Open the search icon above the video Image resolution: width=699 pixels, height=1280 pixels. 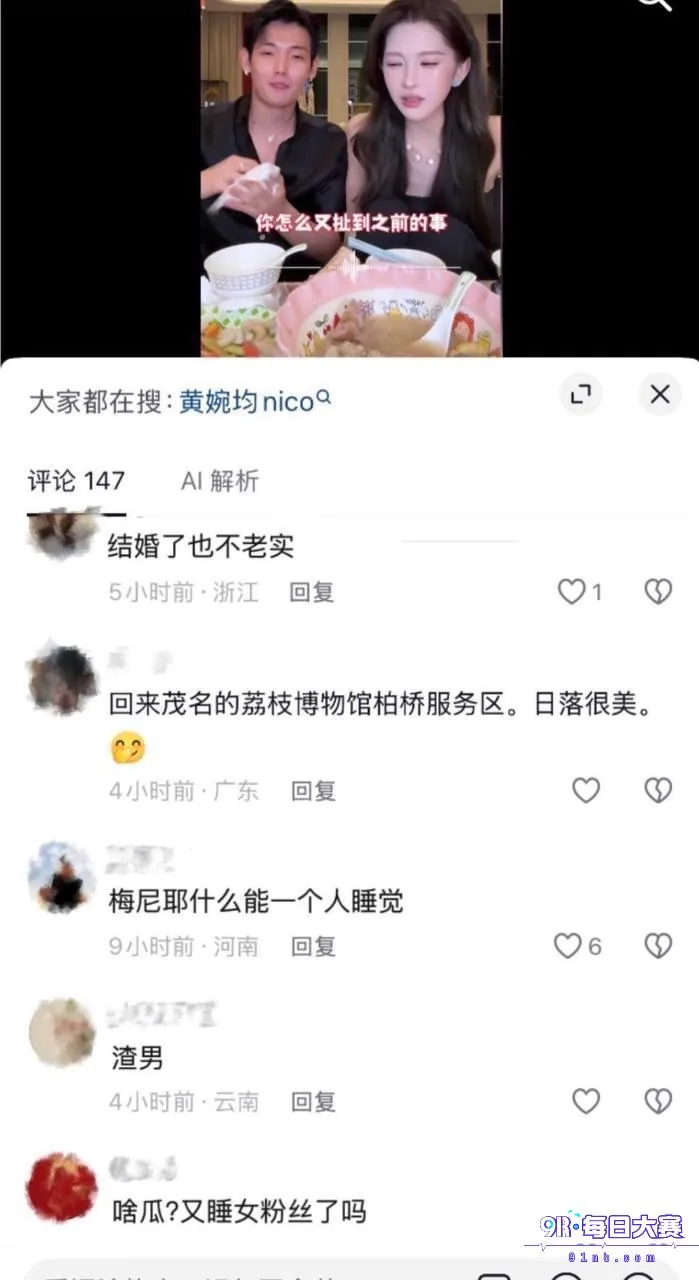pyautogui.click(x=655, y=3)
